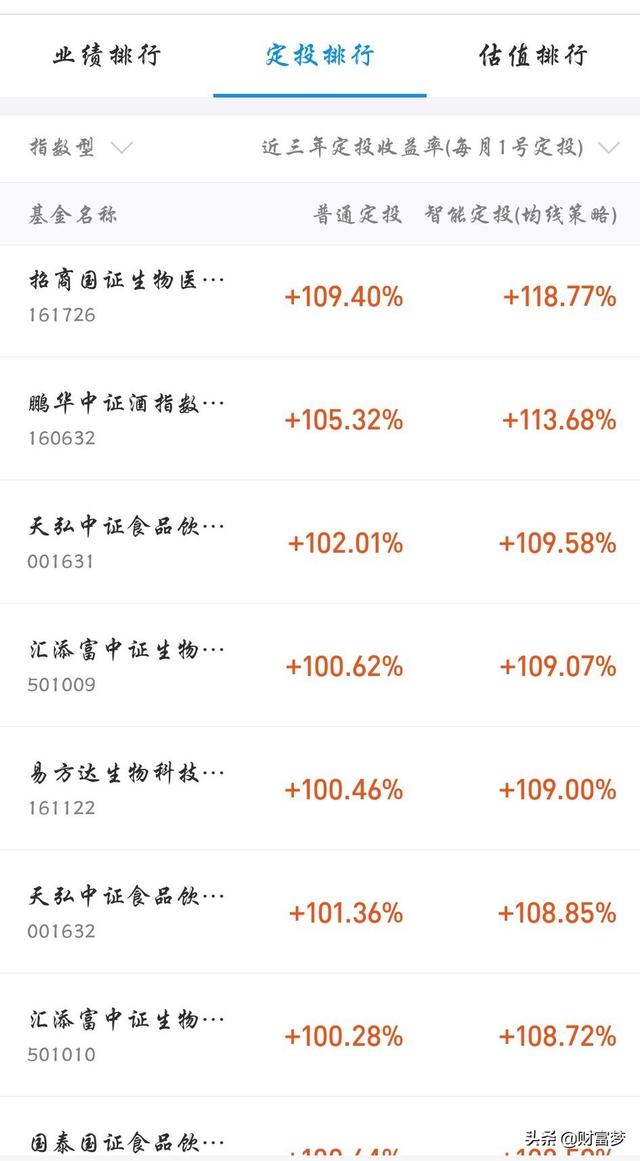Image resolution: width=640 pixels, height=1161 pixels.
Task: Expand the 近三年定投收益率 period dropdown
Action: pyautogui.click(x=440, y=147)
